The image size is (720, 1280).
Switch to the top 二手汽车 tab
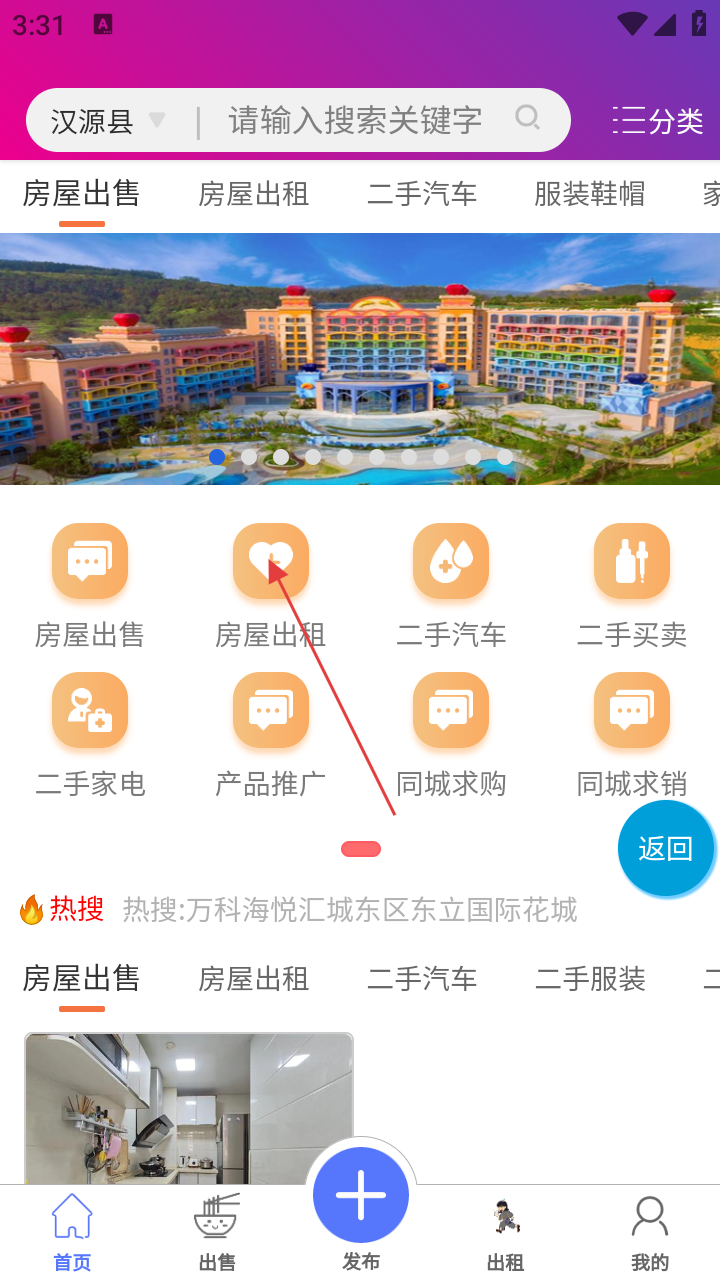point(421,194)
